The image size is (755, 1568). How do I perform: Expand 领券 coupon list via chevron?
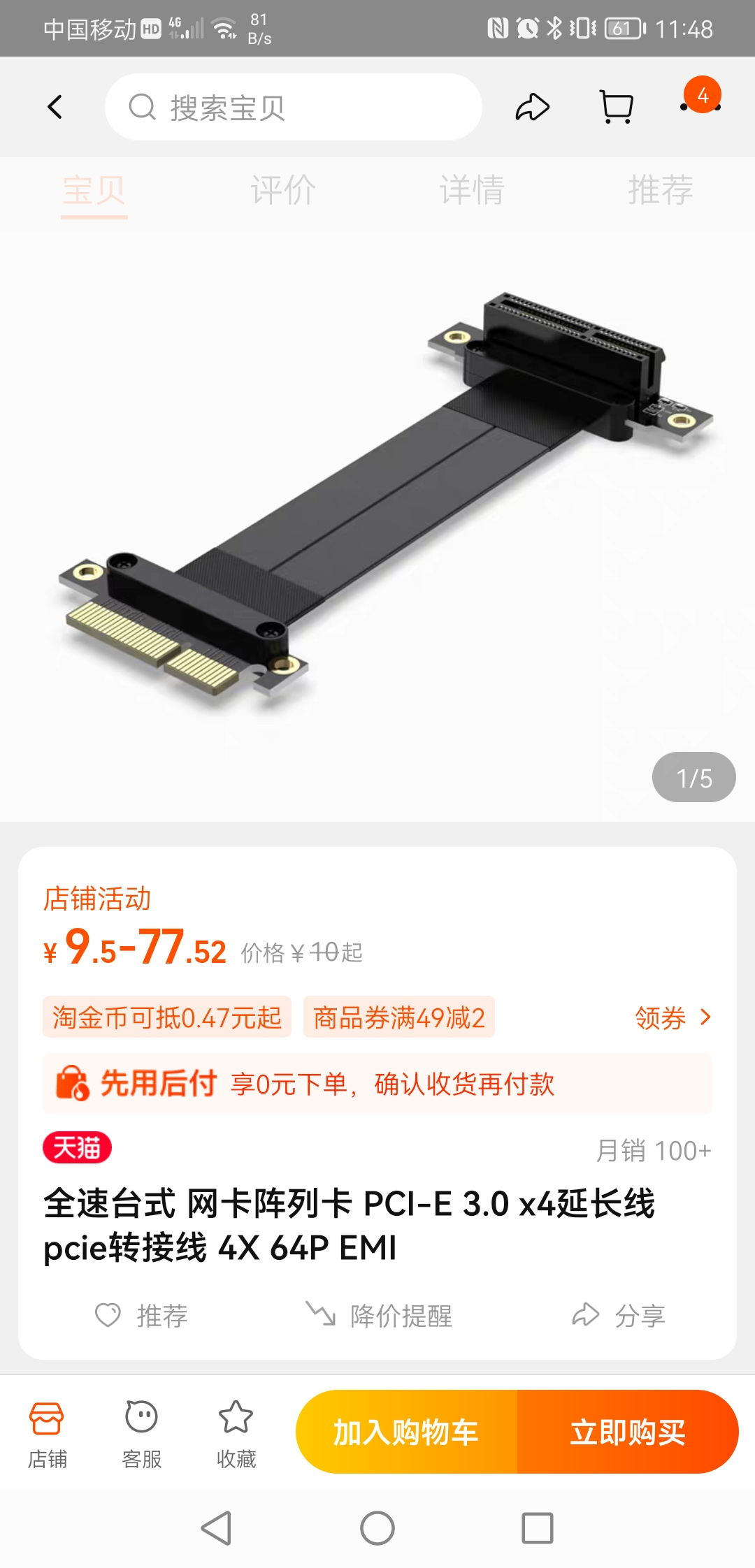(671, 1019)
